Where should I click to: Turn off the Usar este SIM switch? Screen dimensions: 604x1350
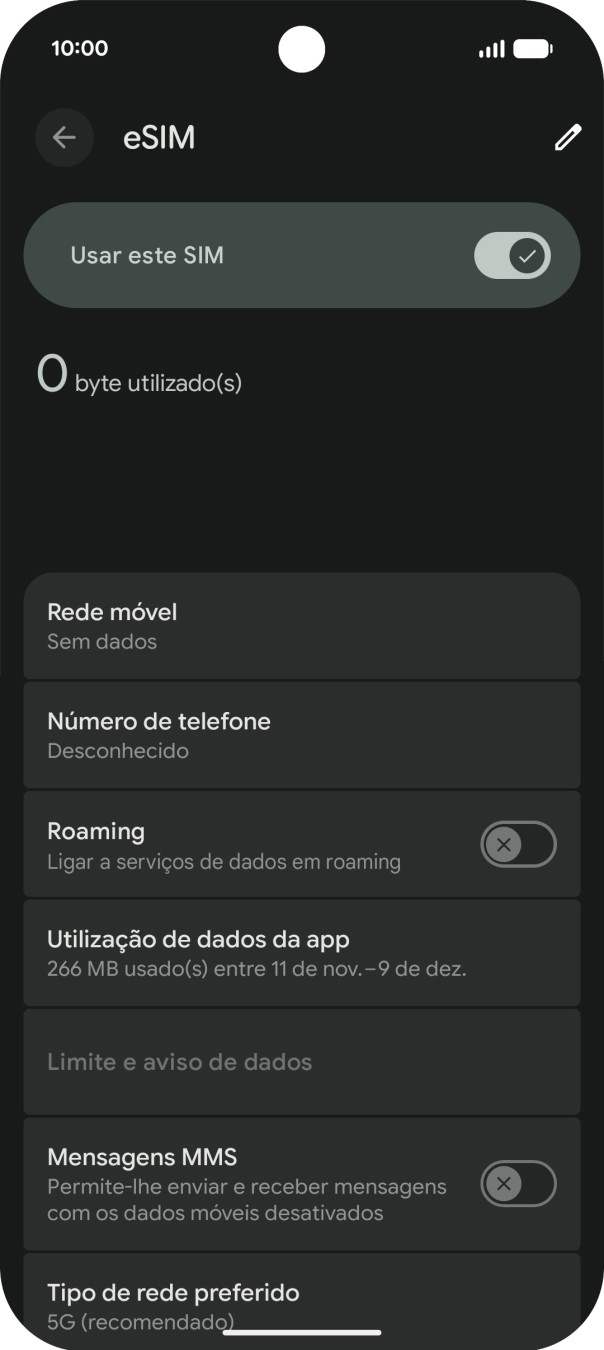coord(512,256)
